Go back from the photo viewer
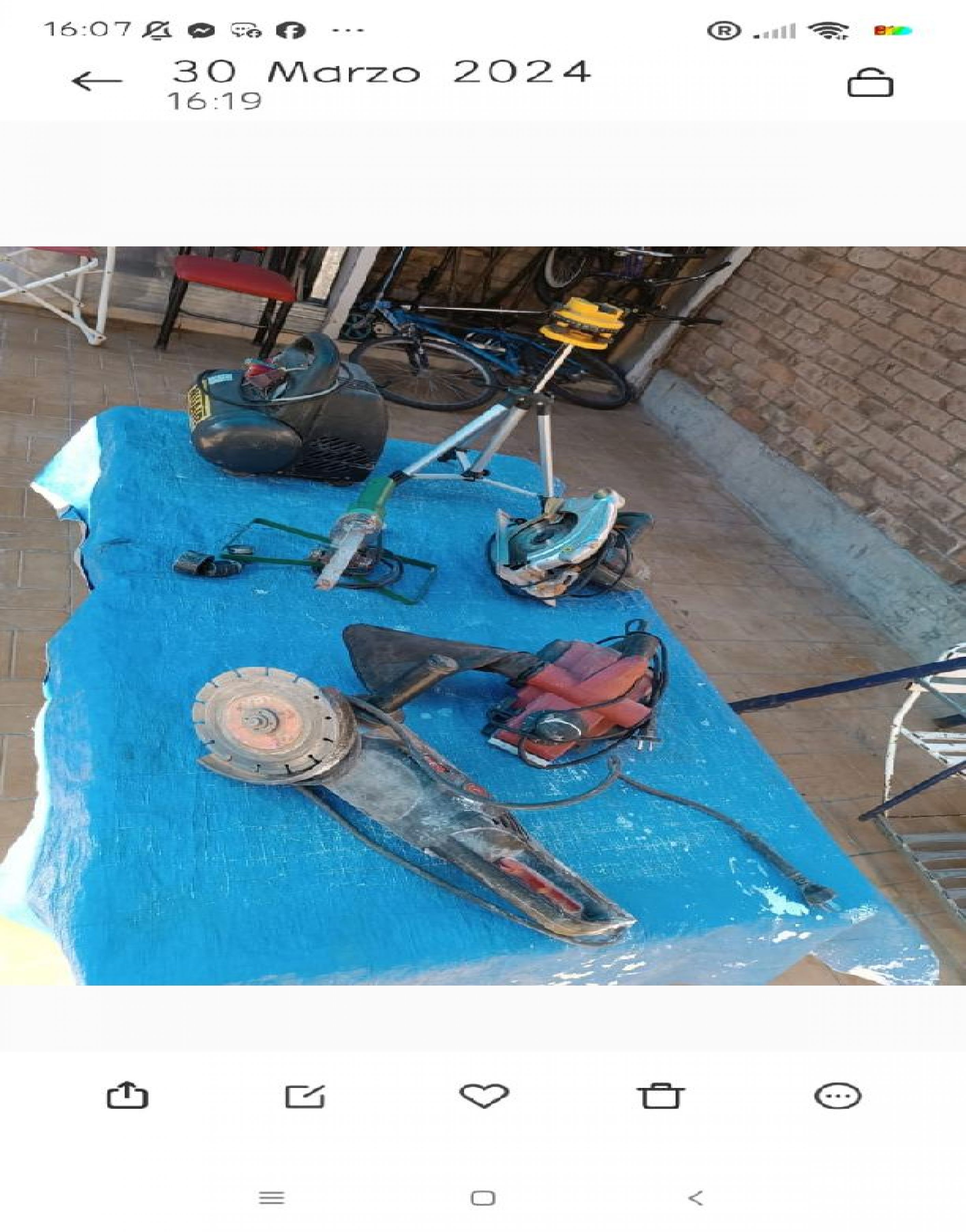This screenshot has width=966, height=1232. (97, 82)
